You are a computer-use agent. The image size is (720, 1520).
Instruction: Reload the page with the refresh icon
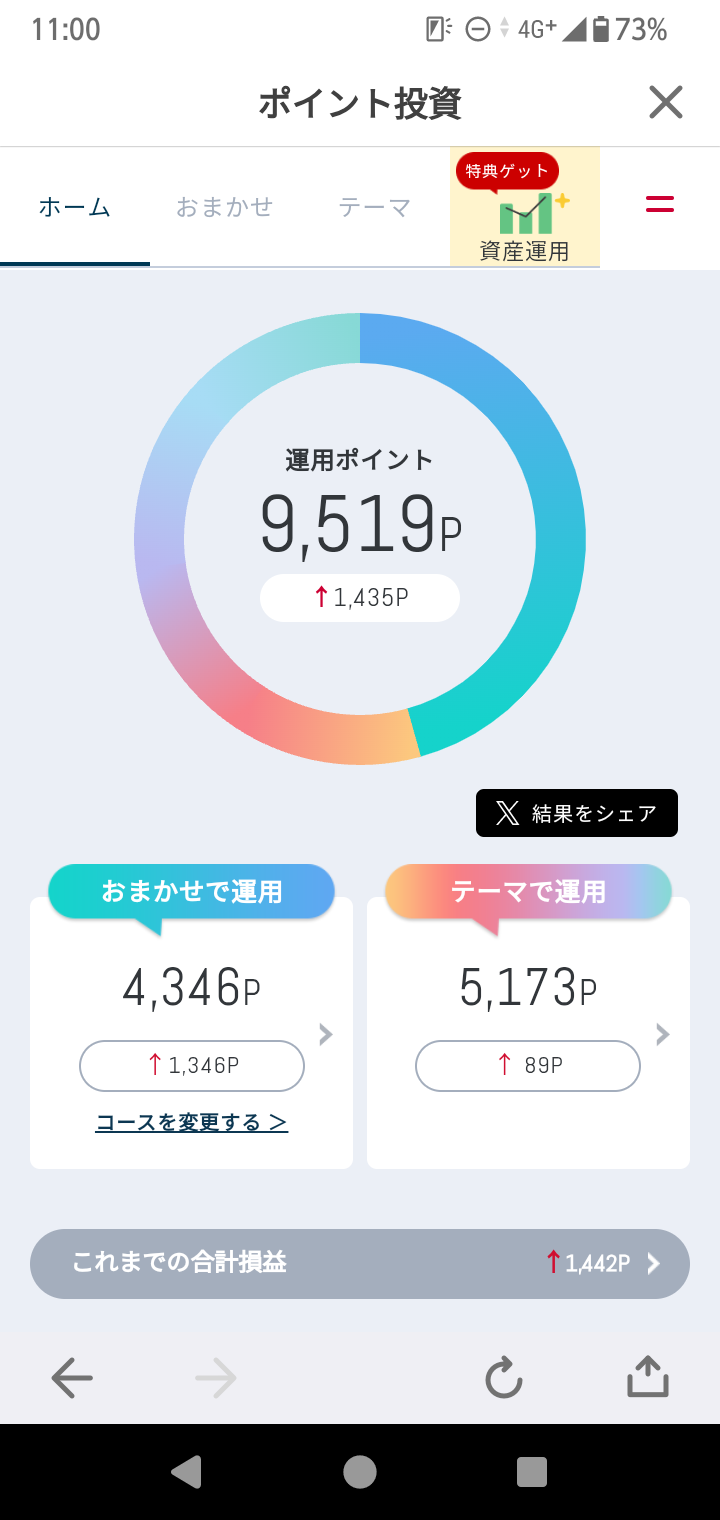coord(504,1377)
